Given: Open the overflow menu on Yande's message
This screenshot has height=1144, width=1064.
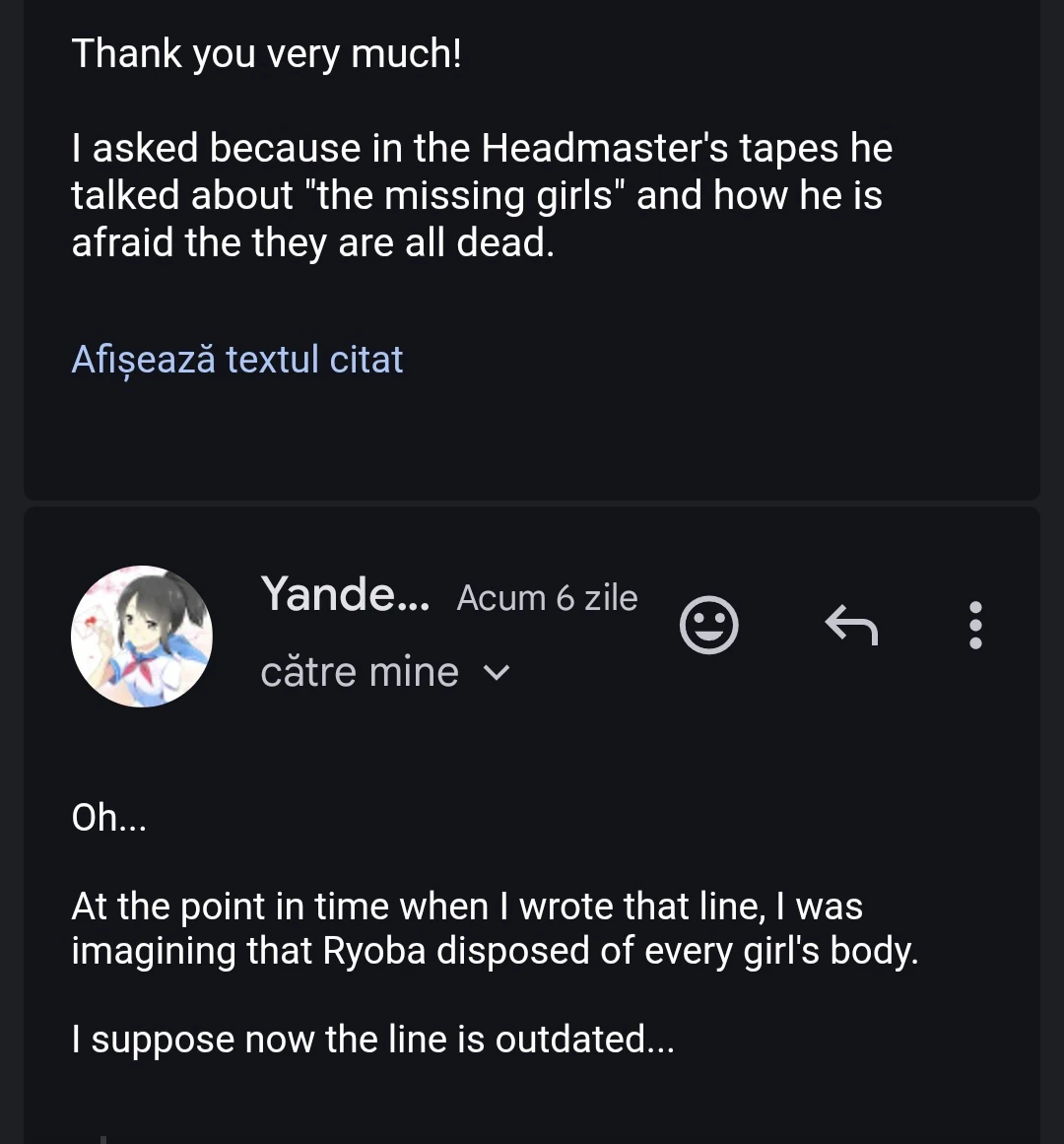Looking at the screenshot, I should pos(975,625).
